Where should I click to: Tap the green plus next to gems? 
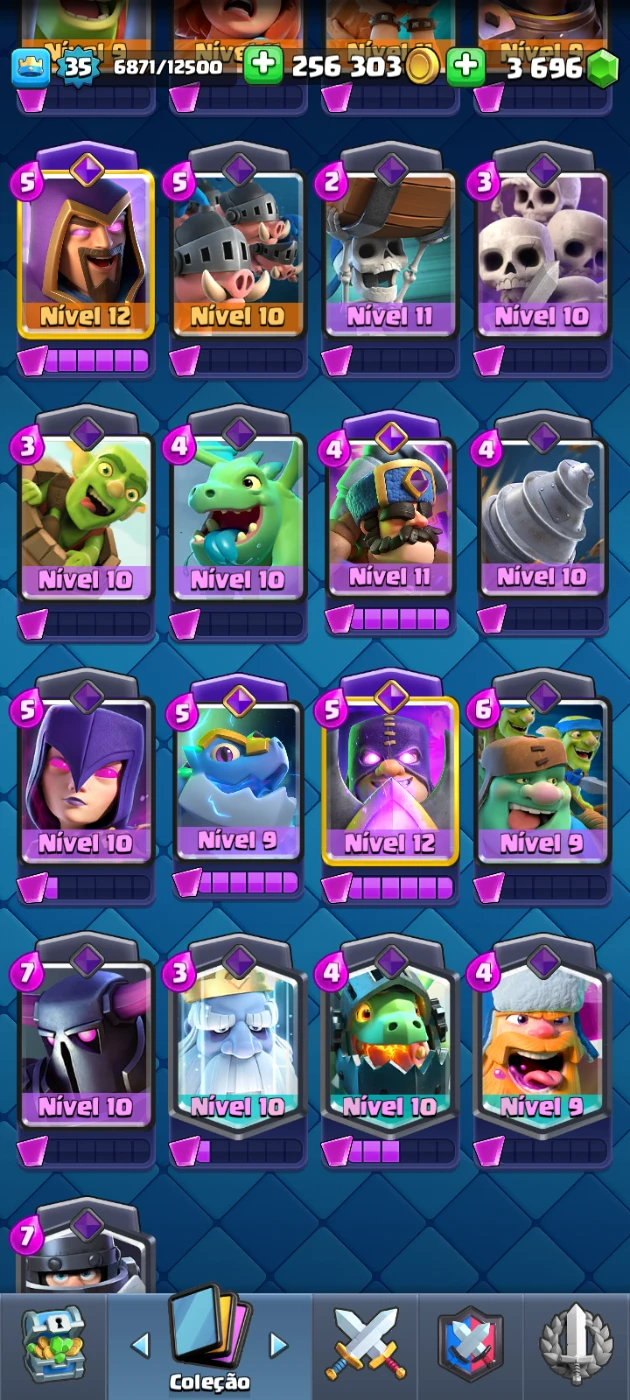point(465,67)
